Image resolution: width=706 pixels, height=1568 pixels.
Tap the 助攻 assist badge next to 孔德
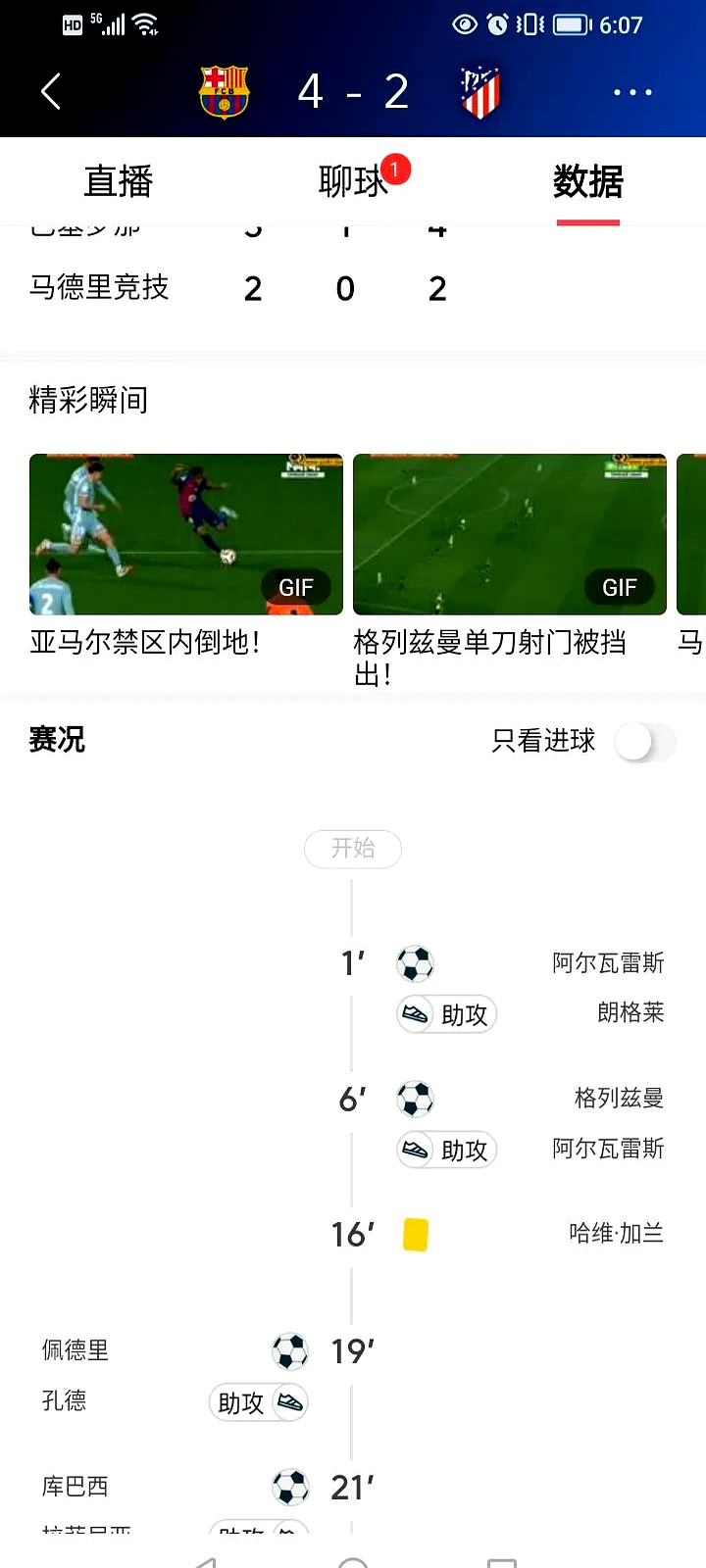[x=258, y=1402]
